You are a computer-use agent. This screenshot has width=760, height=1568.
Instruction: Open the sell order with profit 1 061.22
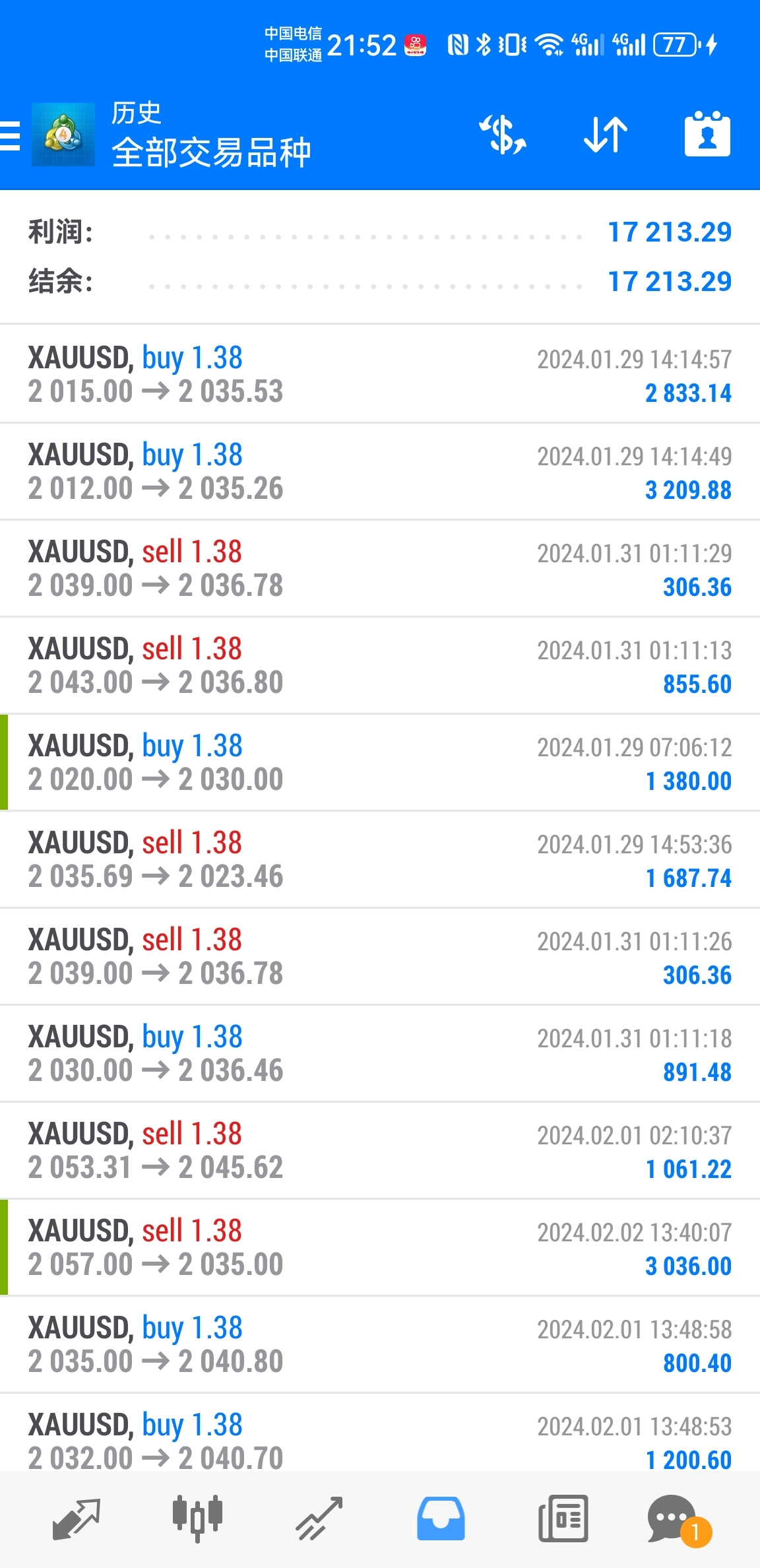[380, 1150]
